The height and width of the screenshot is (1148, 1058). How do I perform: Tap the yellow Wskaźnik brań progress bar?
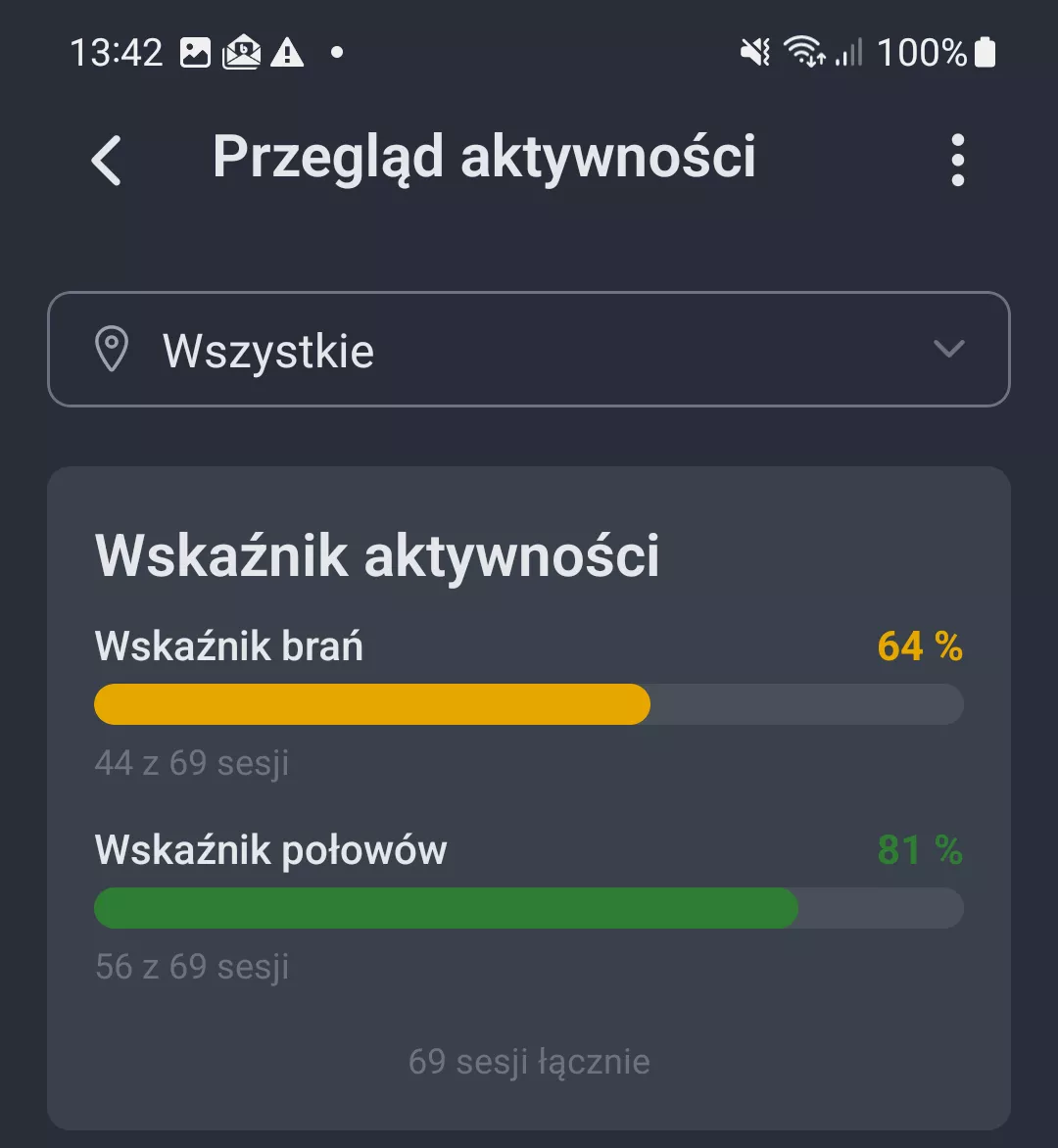pyautogui.click(x=372, y=703)
